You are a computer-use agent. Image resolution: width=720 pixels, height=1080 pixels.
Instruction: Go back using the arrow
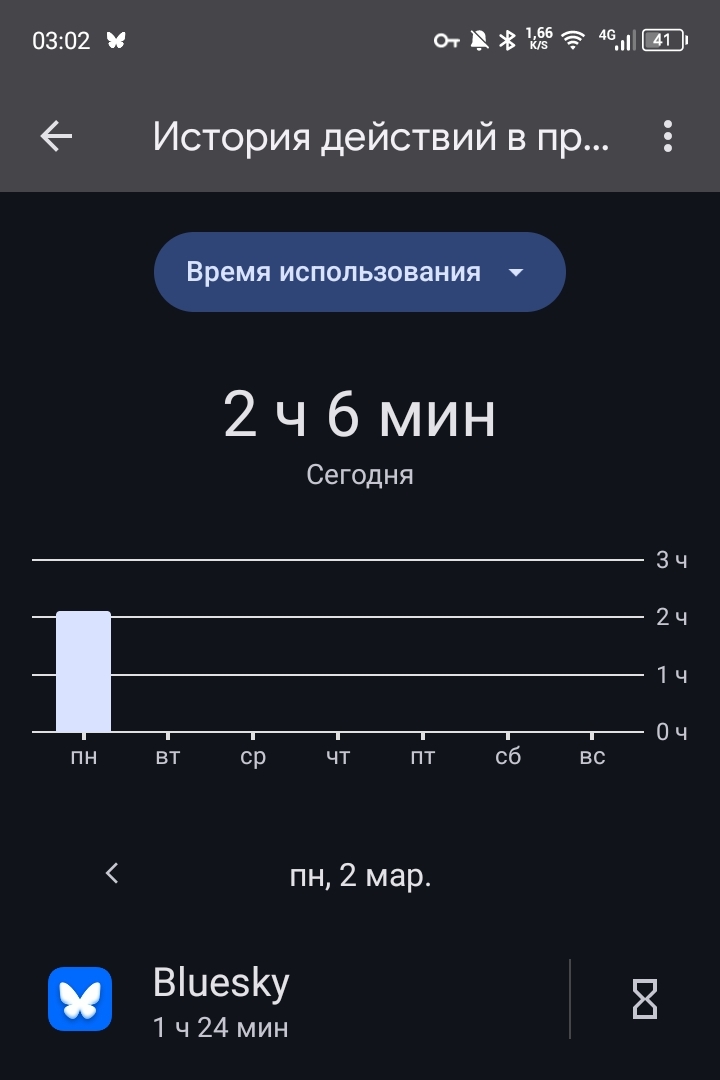[x=56, y=136]
